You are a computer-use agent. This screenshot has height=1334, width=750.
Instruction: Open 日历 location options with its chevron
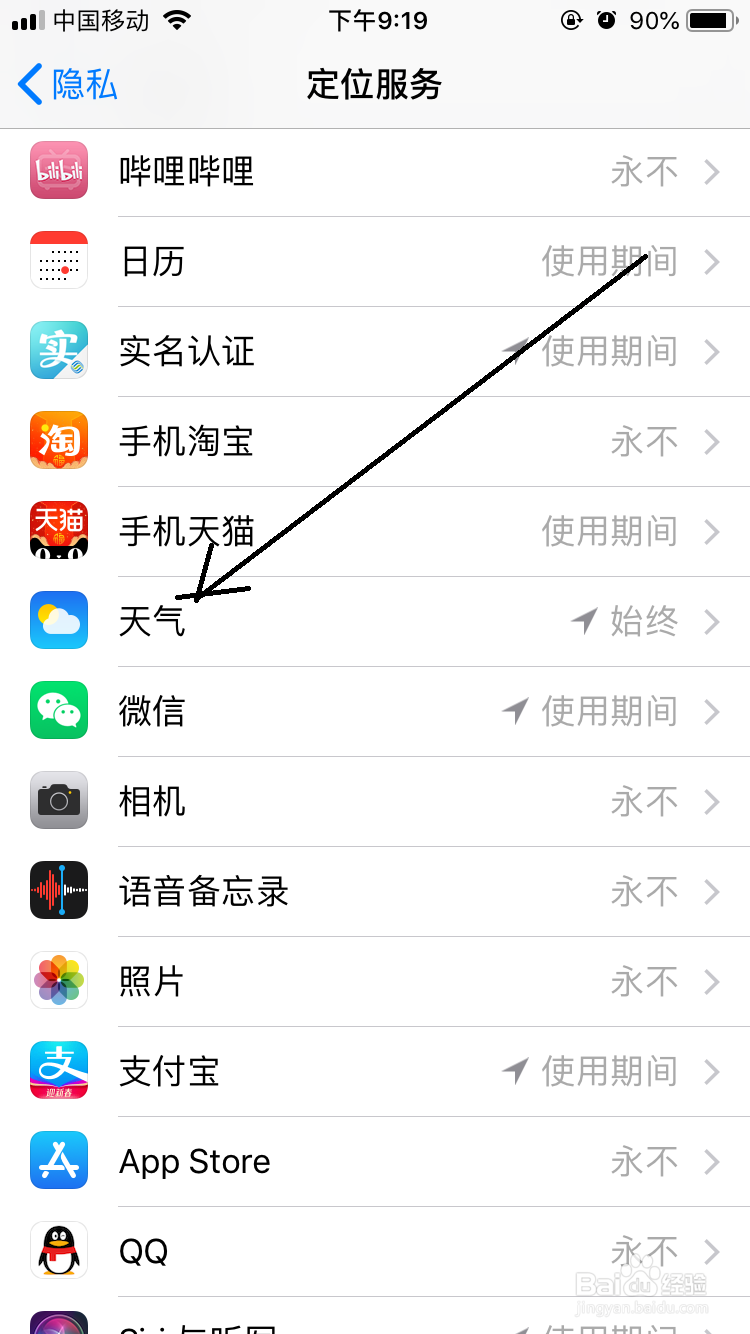[x=714, y=261]
